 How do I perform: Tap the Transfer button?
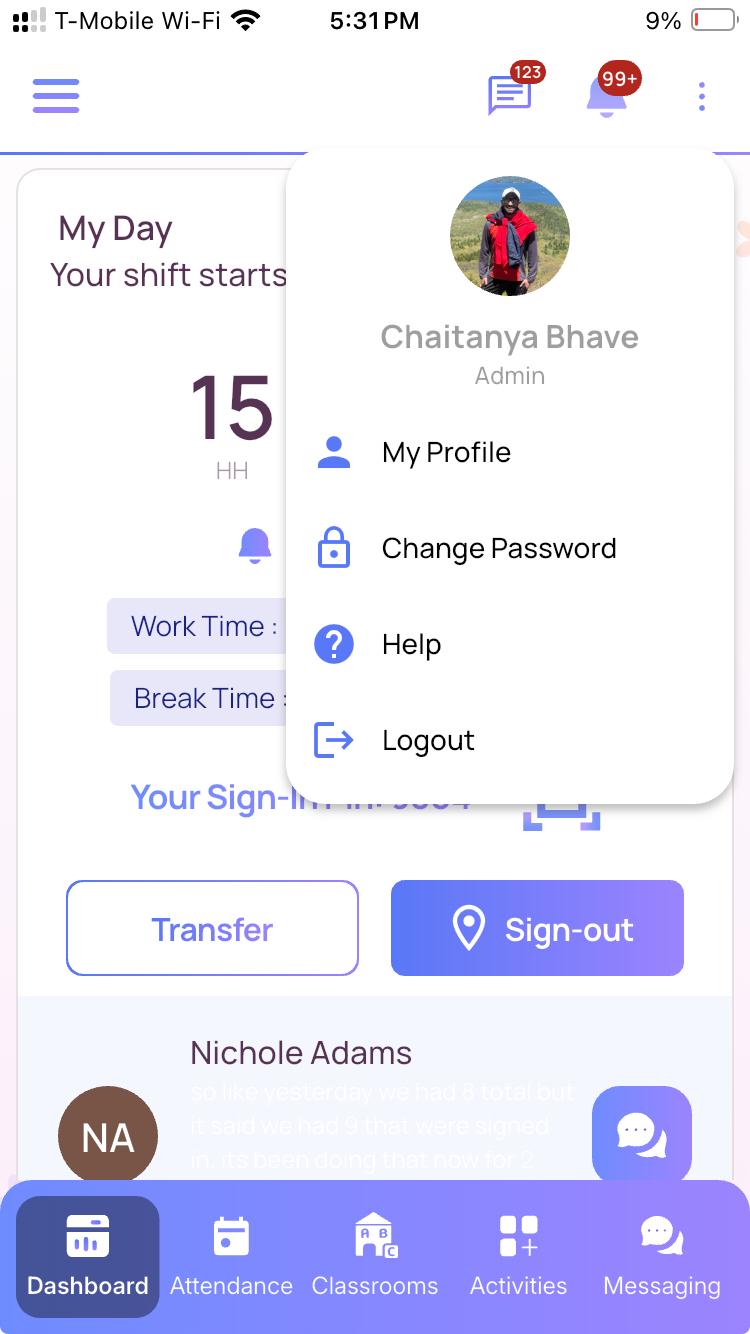click(x=212, y=928)
